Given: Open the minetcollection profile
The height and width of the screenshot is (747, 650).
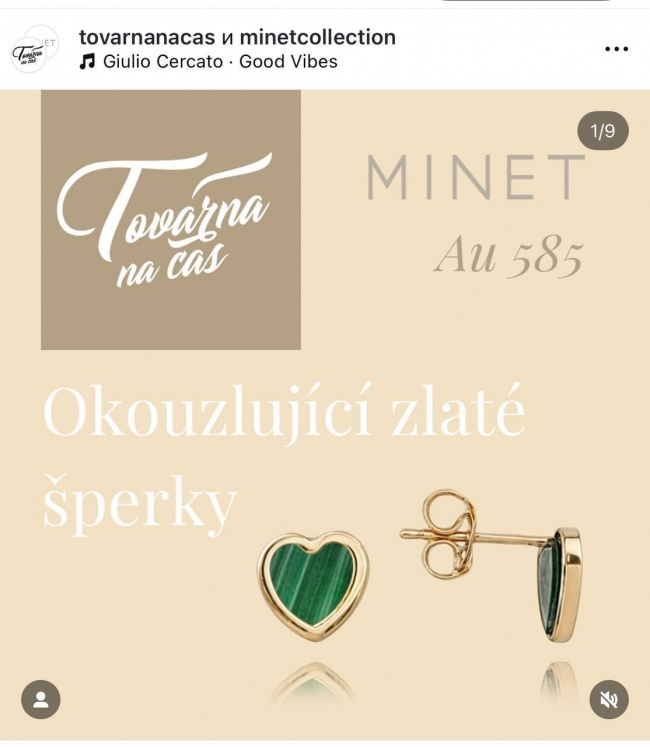Looking at the screenshot, I should tap(316, 37).
